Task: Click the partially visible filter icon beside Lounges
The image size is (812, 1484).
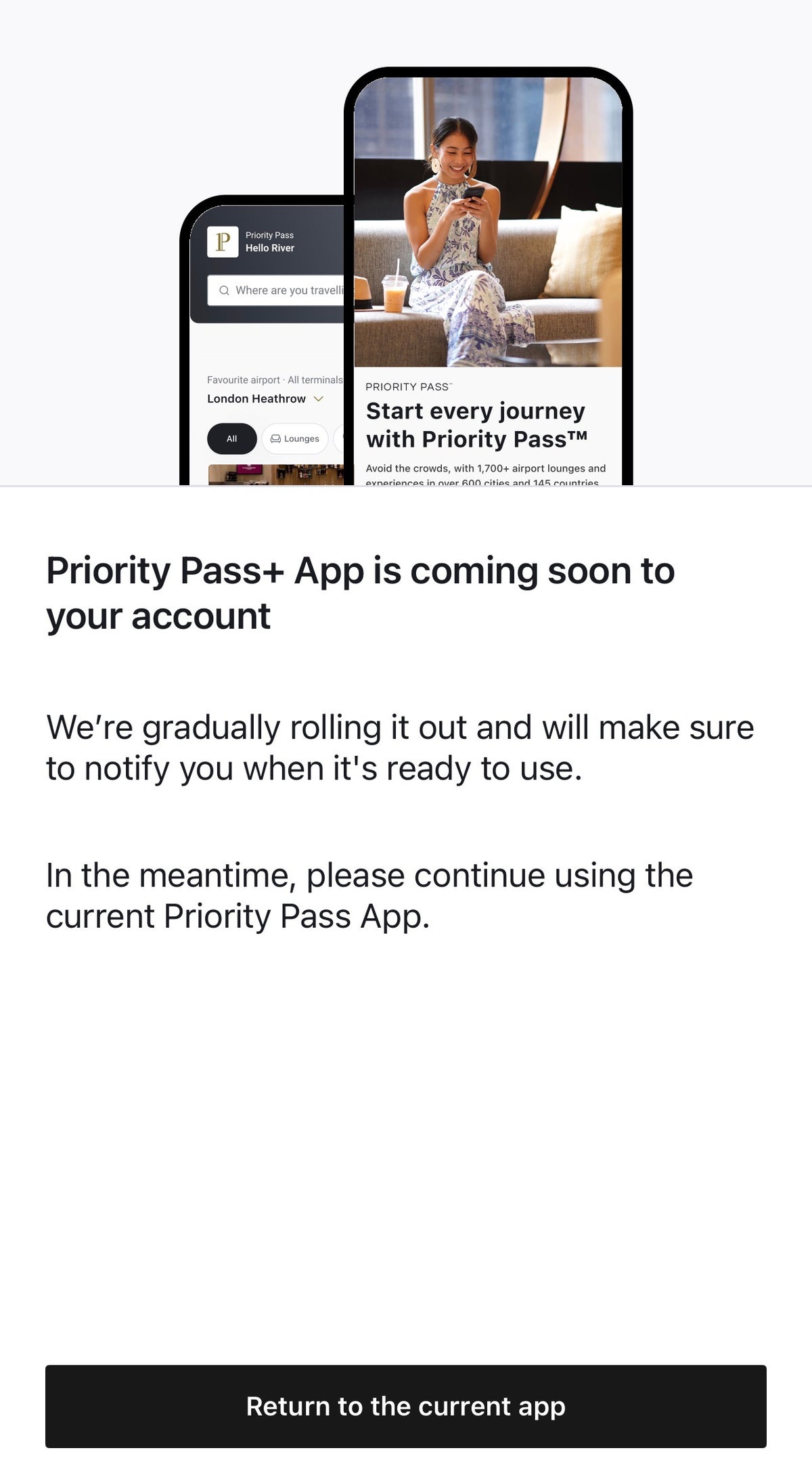Action: pos(342,439)
